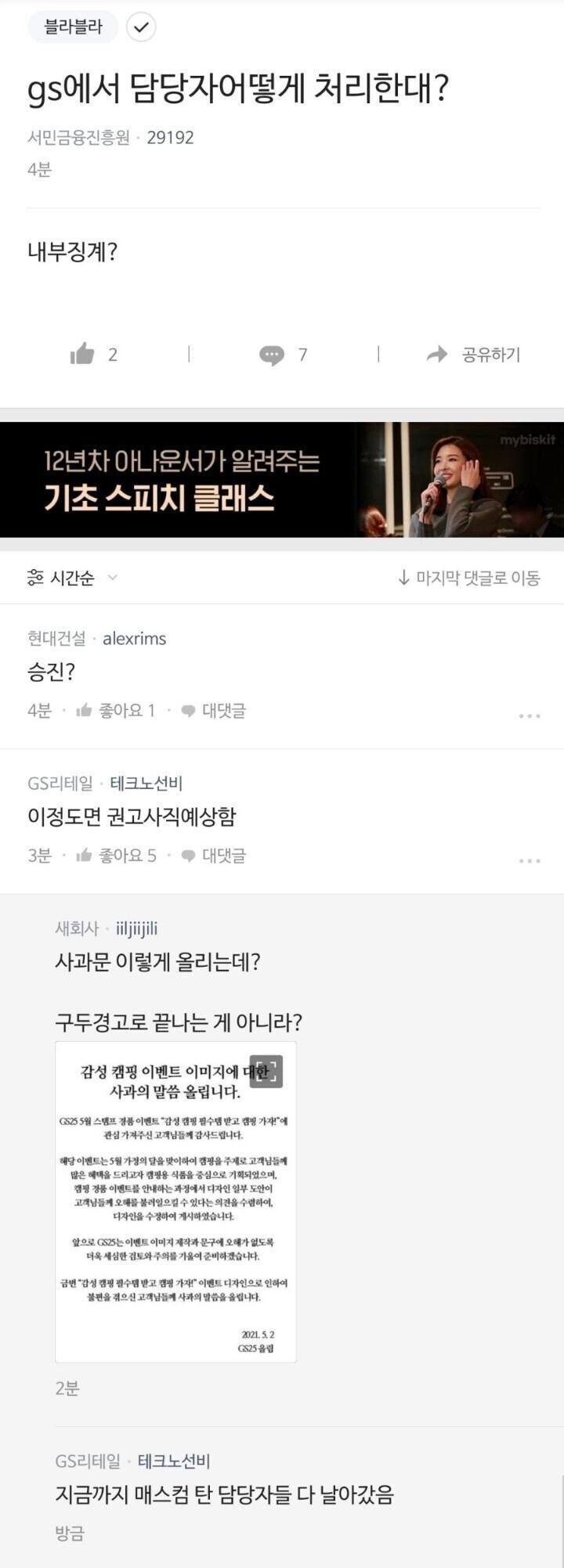Like the post with the thumbs-up icon
Screen dimensions: 564x1568
(x=83, y=355)
